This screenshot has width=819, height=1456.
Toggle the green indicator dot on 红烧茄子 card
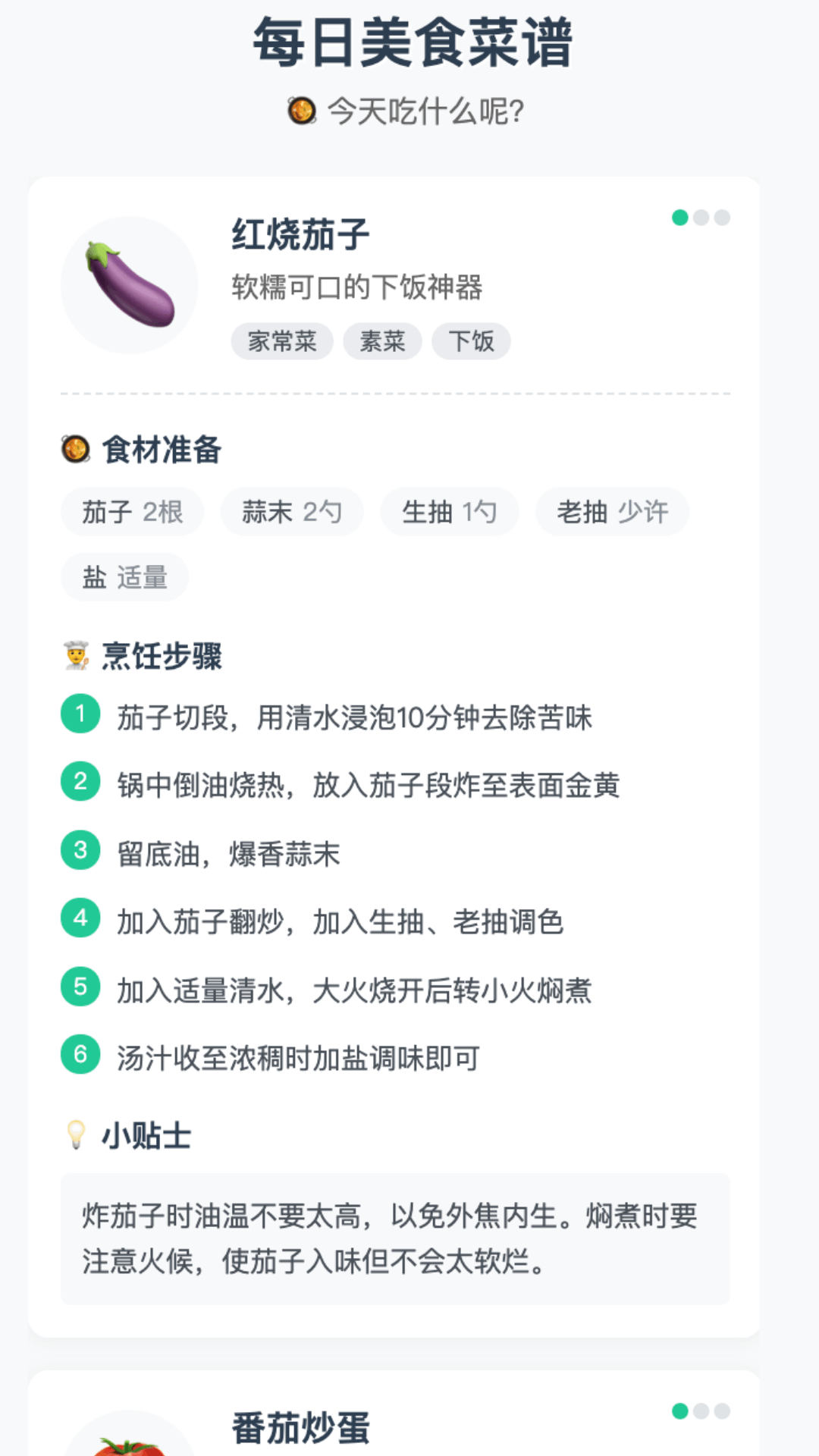pyautogui.click(x=680, y=218)
